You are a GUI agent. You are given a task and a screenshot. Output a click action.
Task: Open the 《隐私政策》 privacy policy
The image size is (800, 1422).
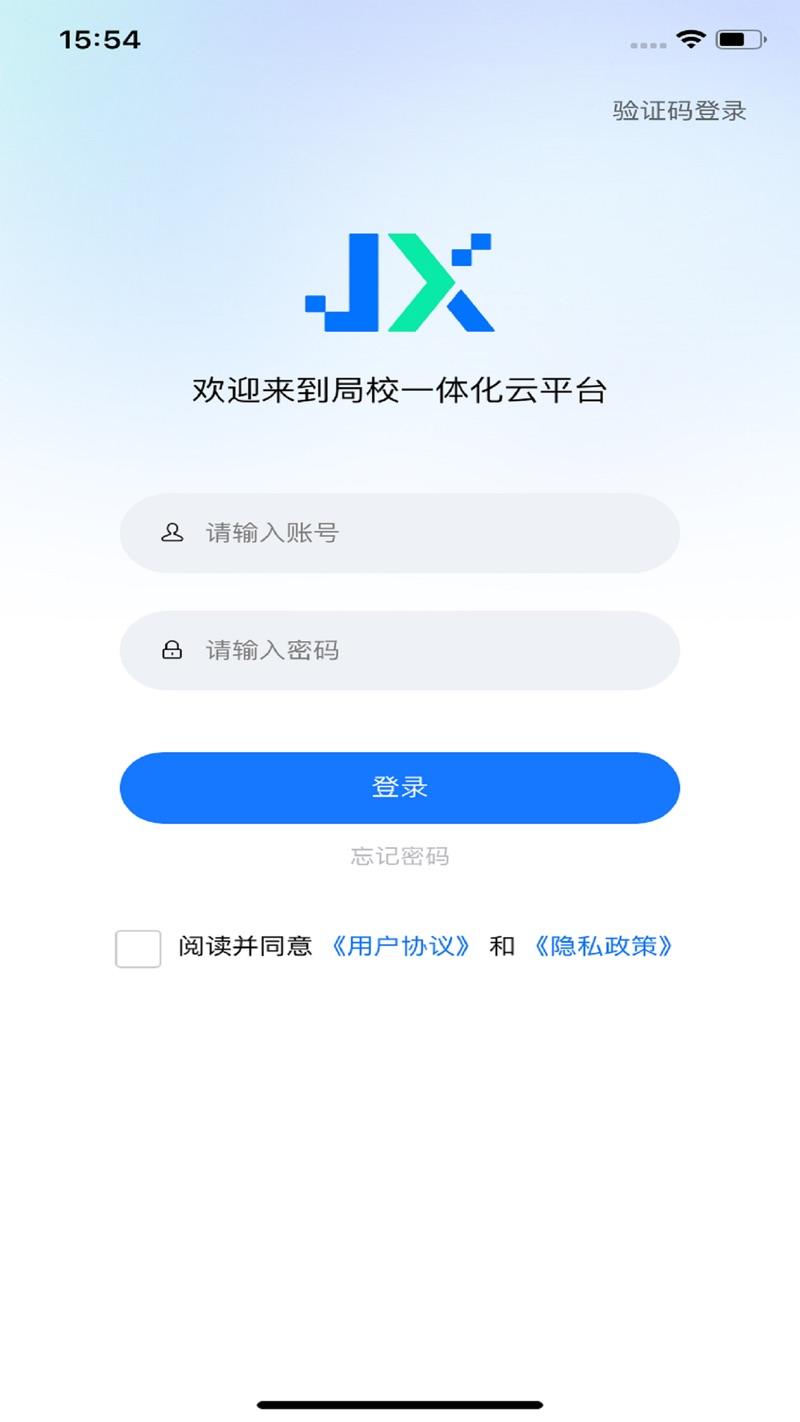[602, 946]
